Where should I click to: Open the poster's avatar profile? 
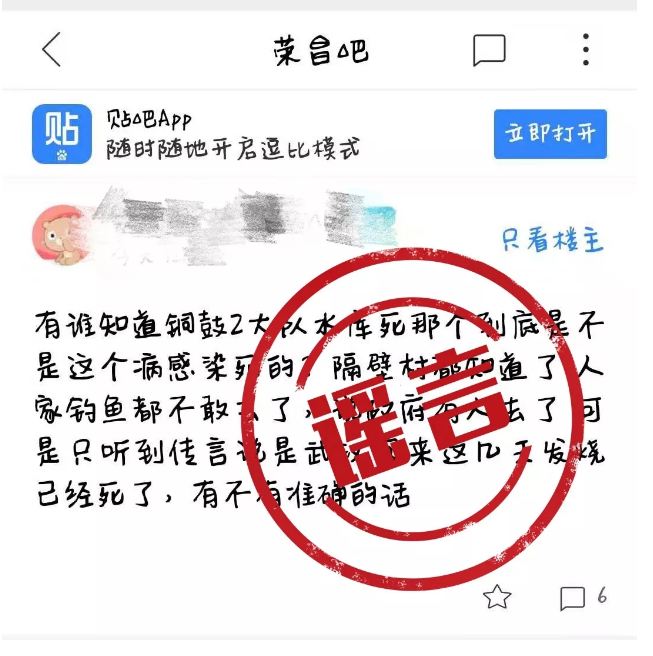coord(60,237)
